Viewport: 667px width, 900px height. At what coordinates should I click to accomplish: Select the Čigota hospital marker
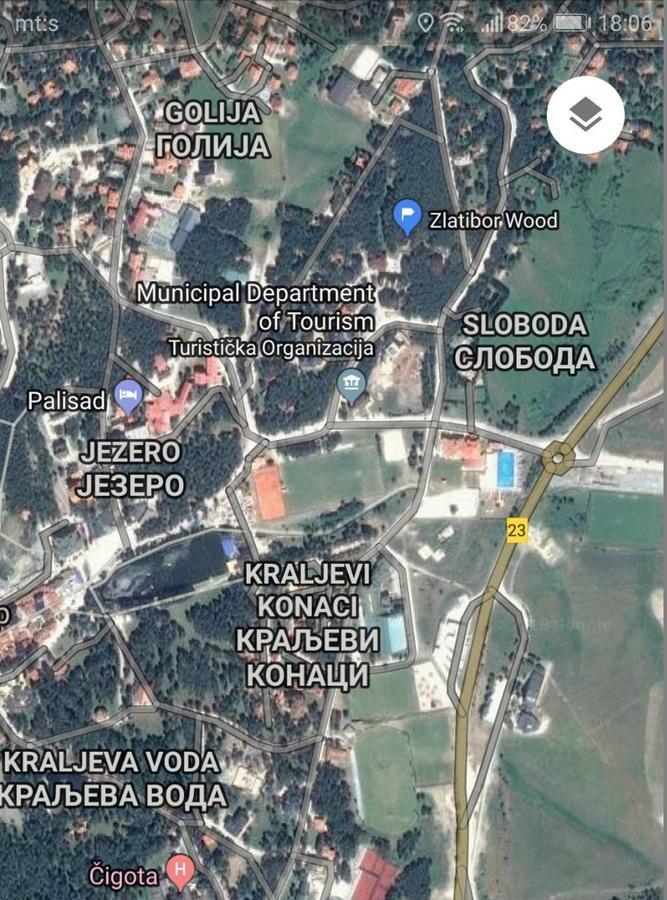(x=179, y=869)
